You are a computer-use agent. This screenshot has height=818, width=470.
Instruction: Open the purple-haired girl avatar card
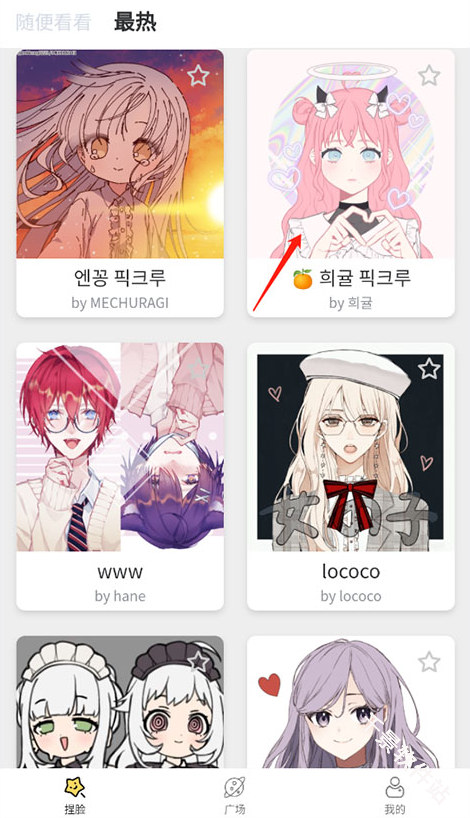351,702
